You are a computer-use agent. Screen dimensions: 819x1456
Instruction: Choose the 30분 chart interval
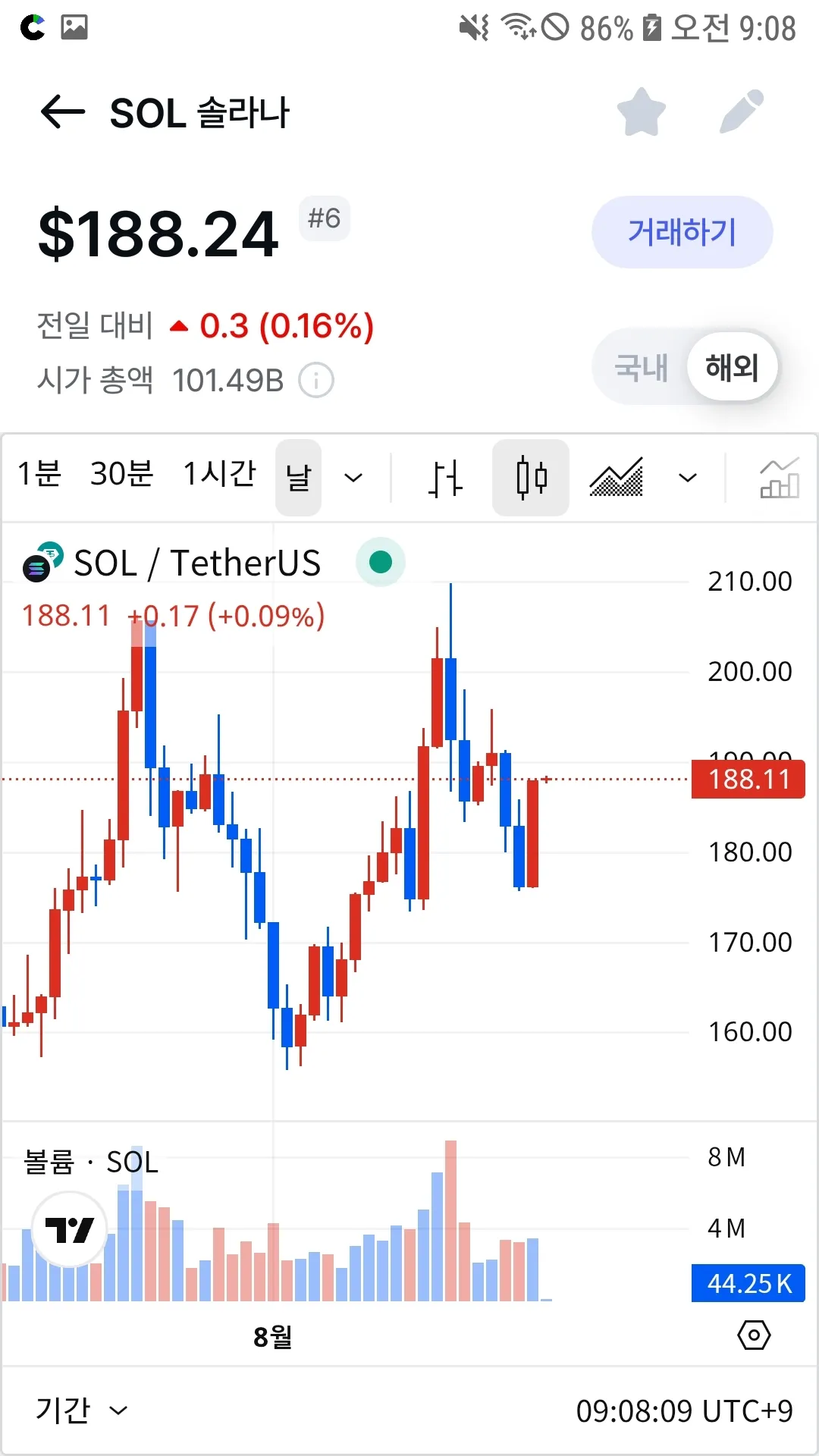coord(121,475)
